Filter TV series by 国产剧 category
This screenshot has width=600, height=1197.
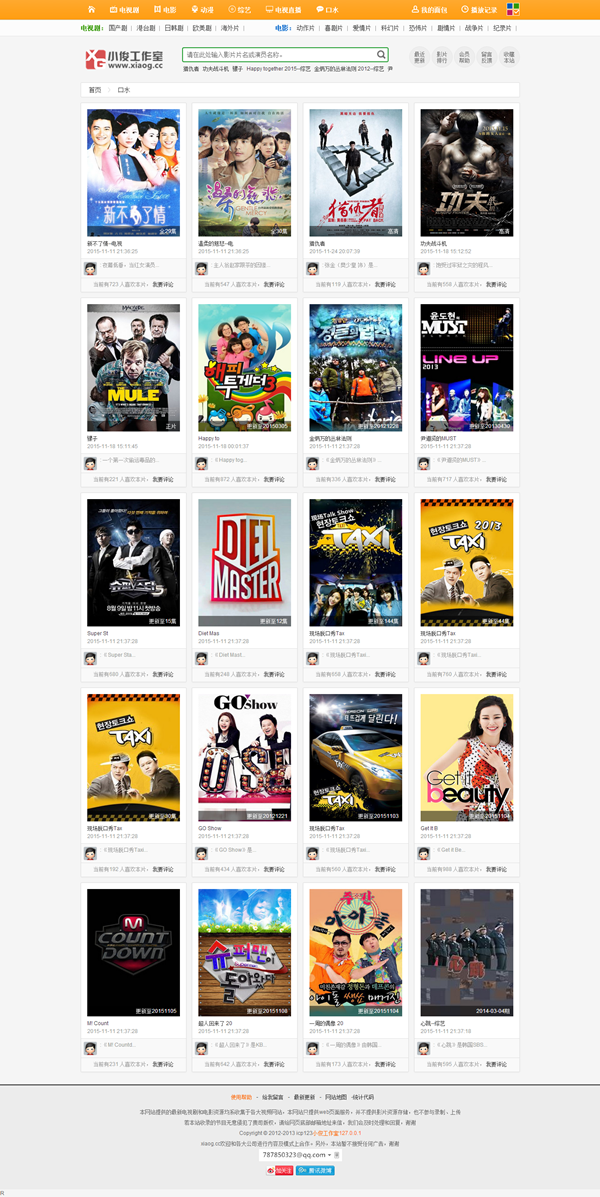coord(118,28)
